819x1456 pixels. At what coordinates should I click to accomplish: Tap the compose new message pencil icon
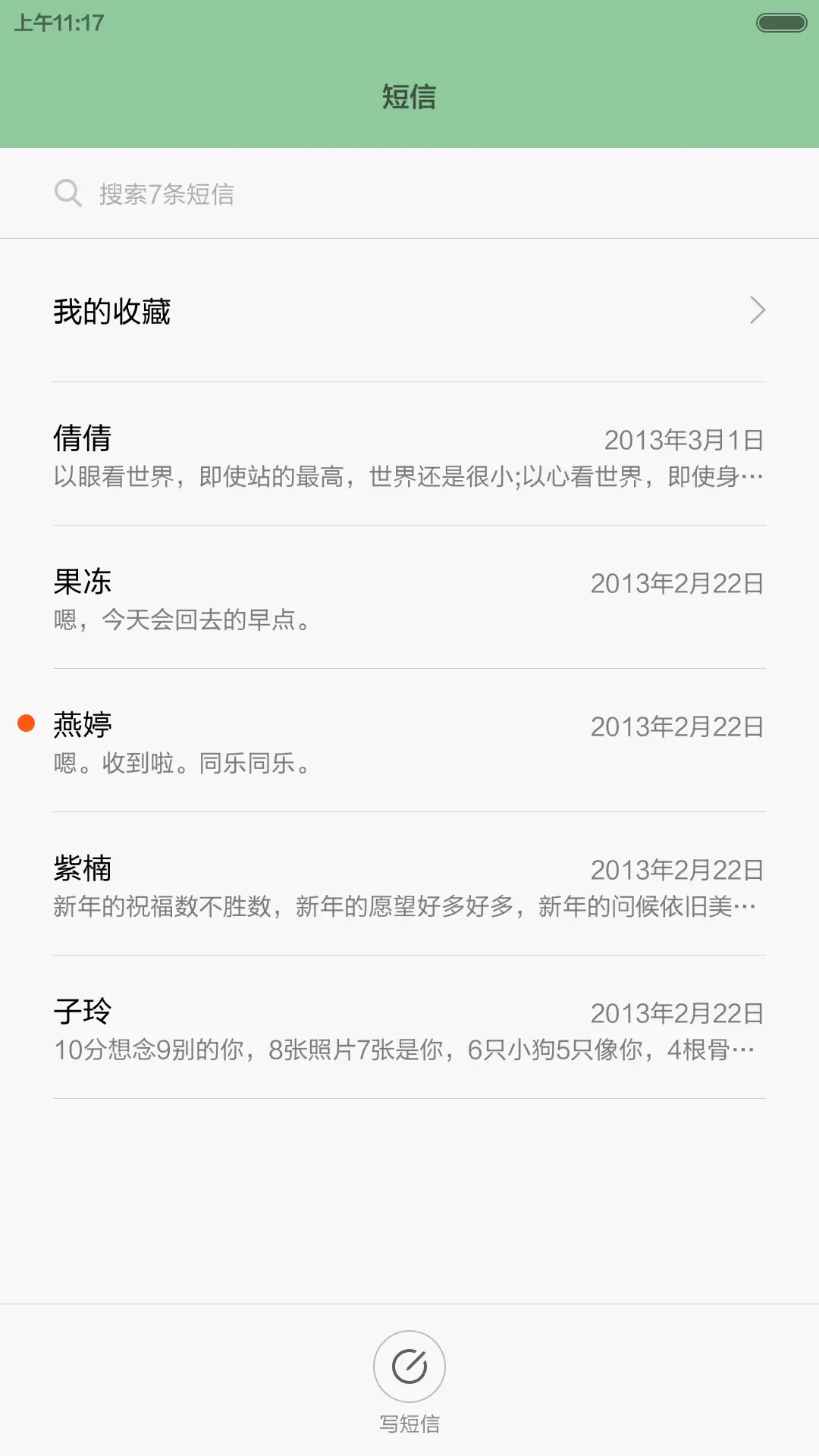pos(409,1365)
